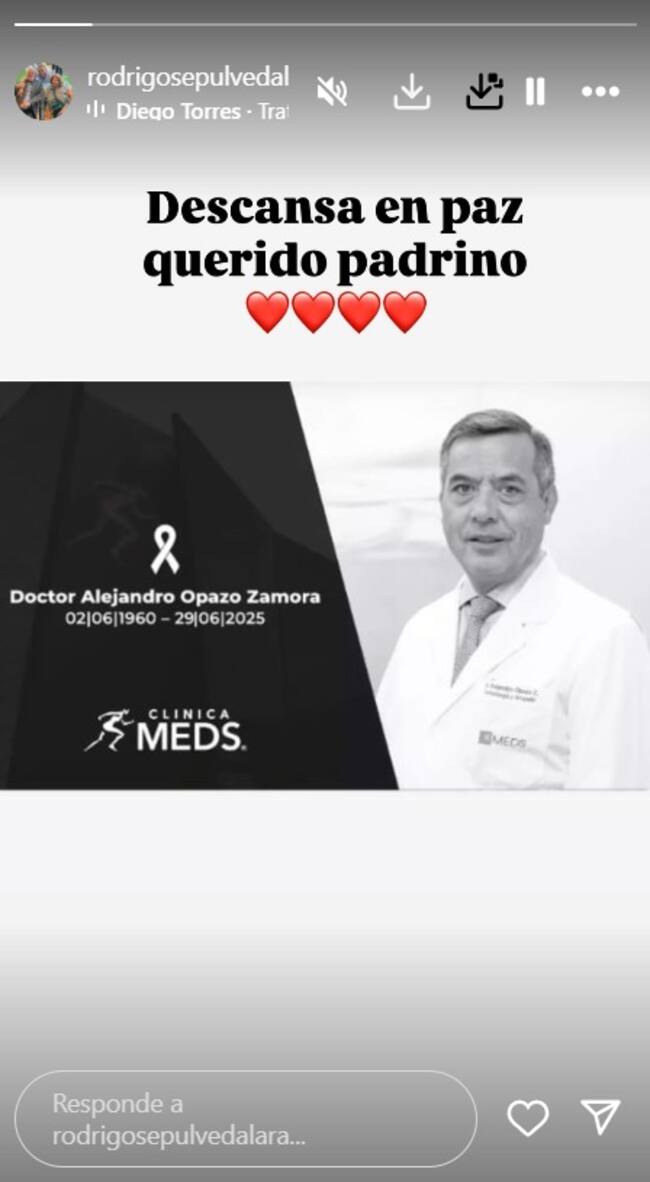
Task: Pause the story playback
Action: coord(536,92)
